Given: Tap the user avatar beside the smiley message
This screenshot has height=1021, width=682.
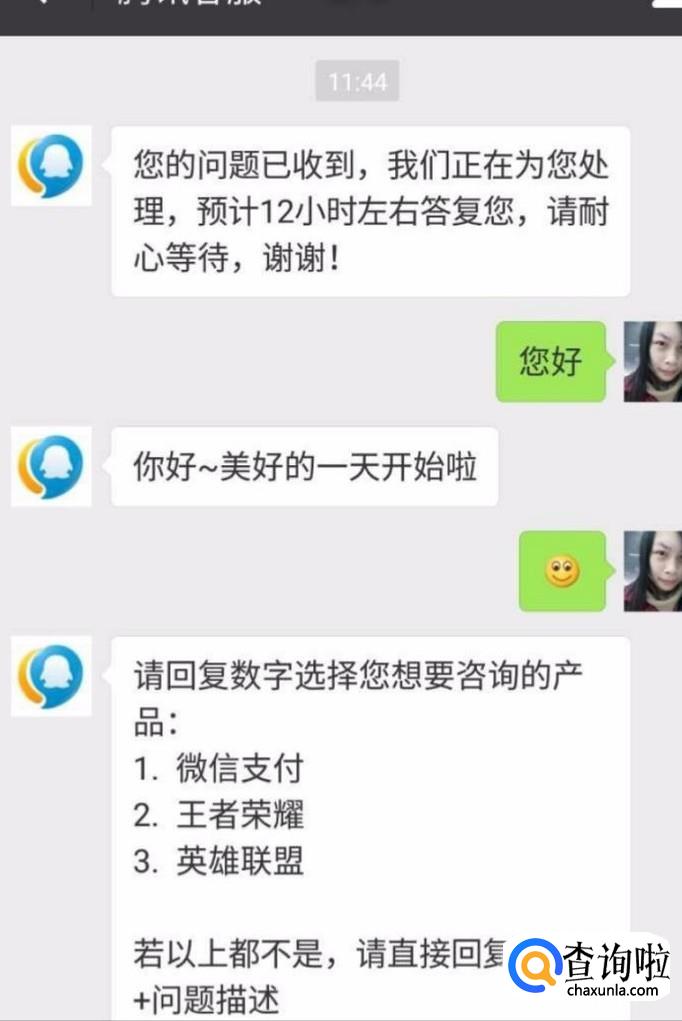Looking at the screenshot, I should (x=653, y=571).
